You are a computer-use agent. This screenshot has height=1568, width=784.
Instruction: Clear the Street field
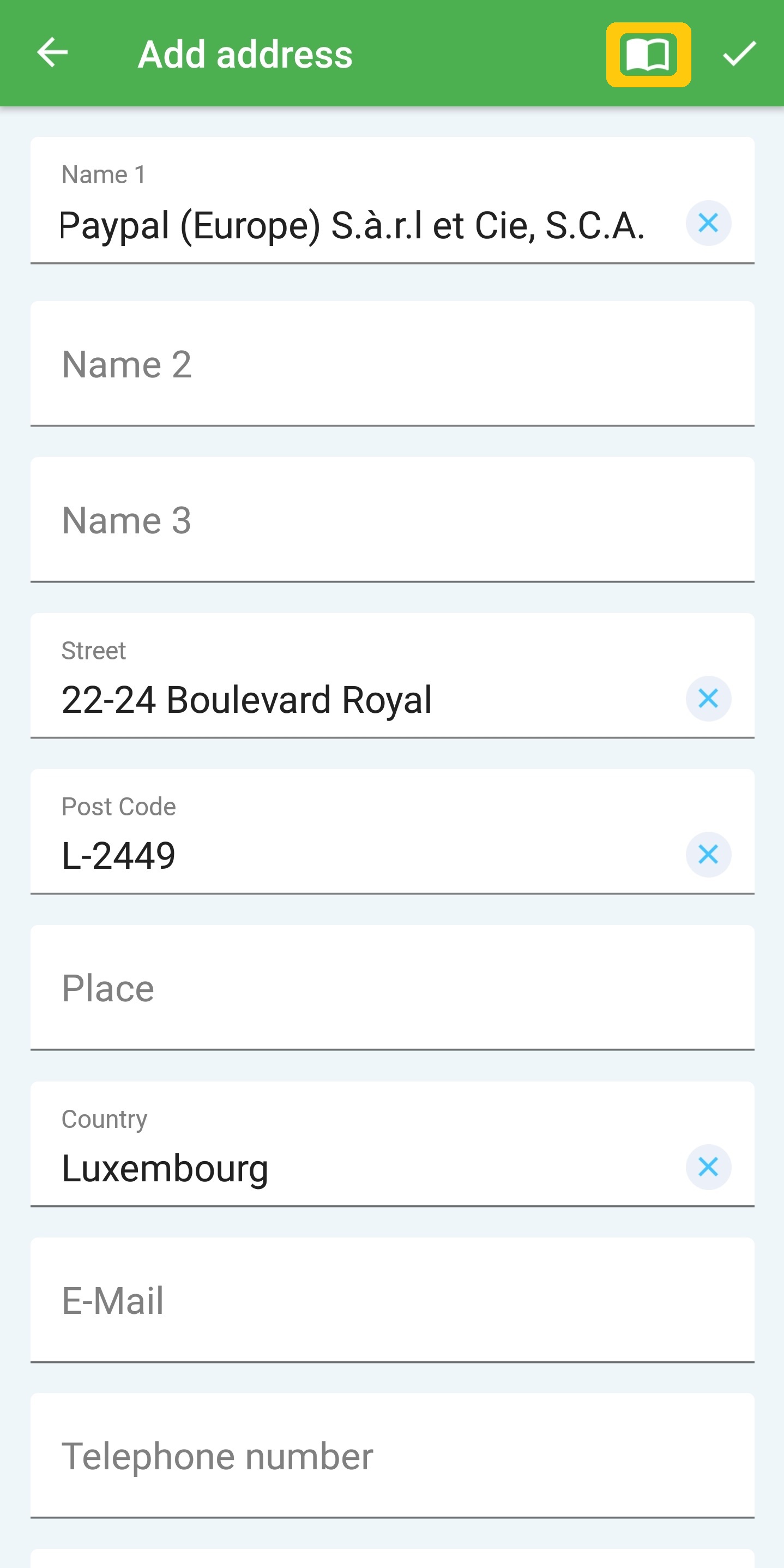click(708, 699)
